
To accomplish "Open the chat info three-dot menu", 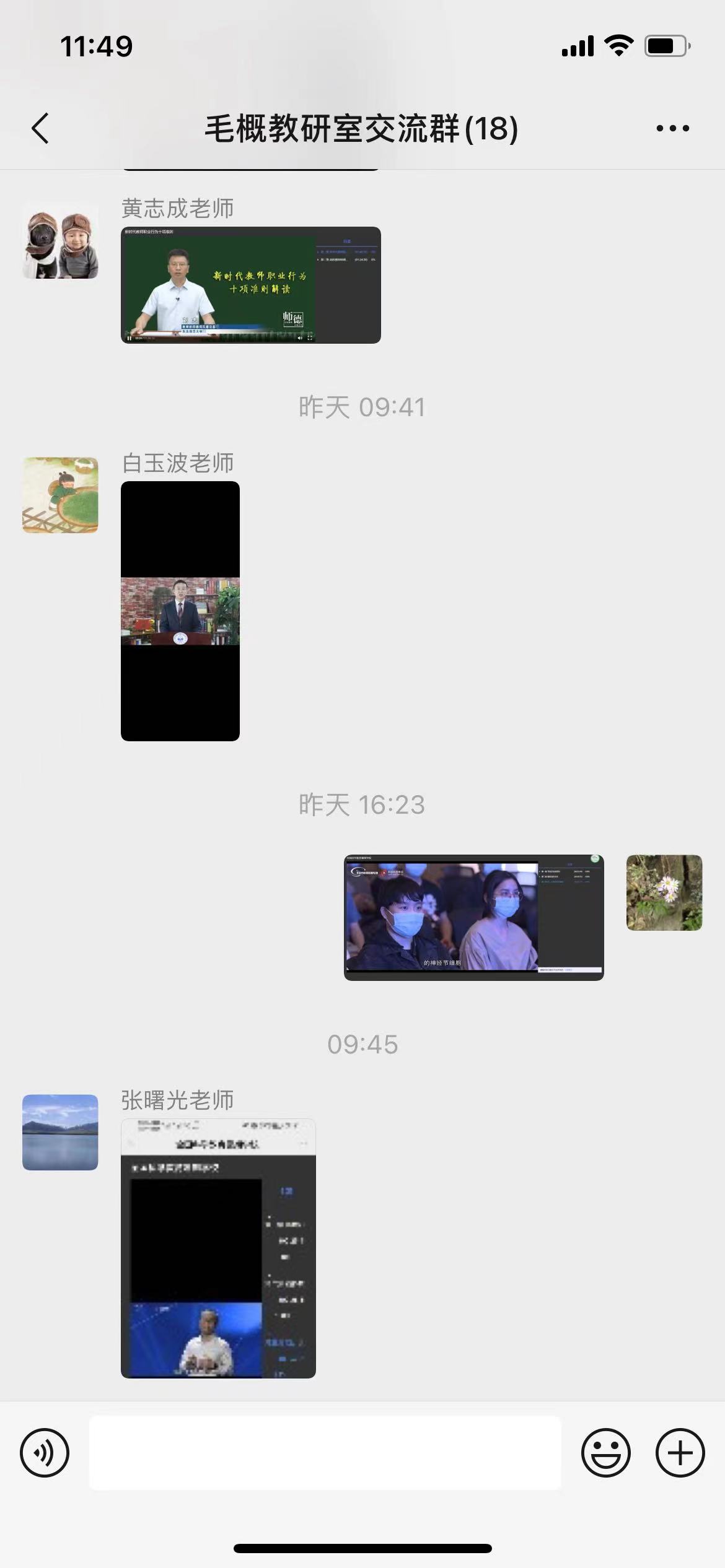I will click(x=672, y=129).
